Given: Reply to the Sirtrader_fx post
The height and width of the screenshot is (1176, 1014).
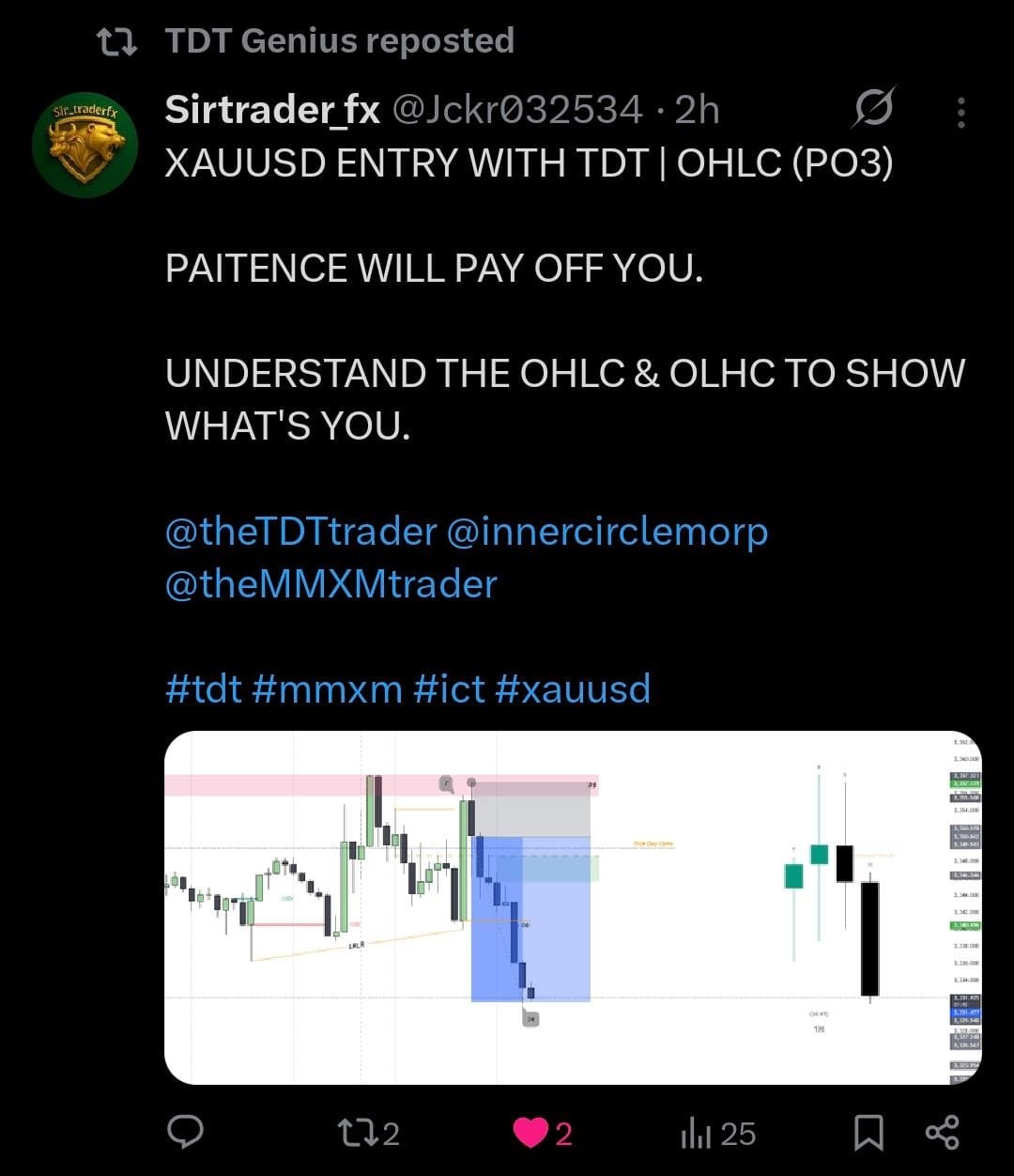Looking at the screenshot, I should (x=186, y=1133).
